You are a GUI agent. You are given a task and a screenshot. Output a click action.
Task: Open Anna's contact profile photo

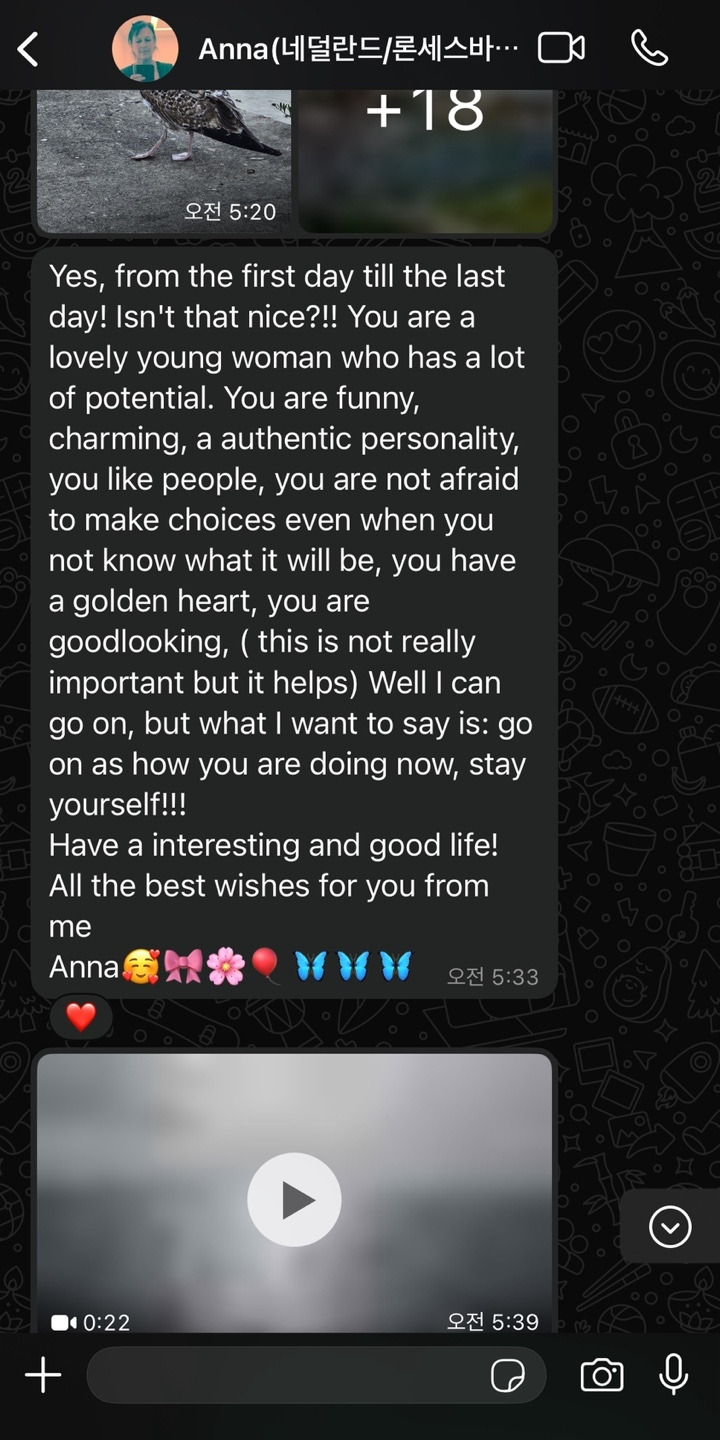145,48
